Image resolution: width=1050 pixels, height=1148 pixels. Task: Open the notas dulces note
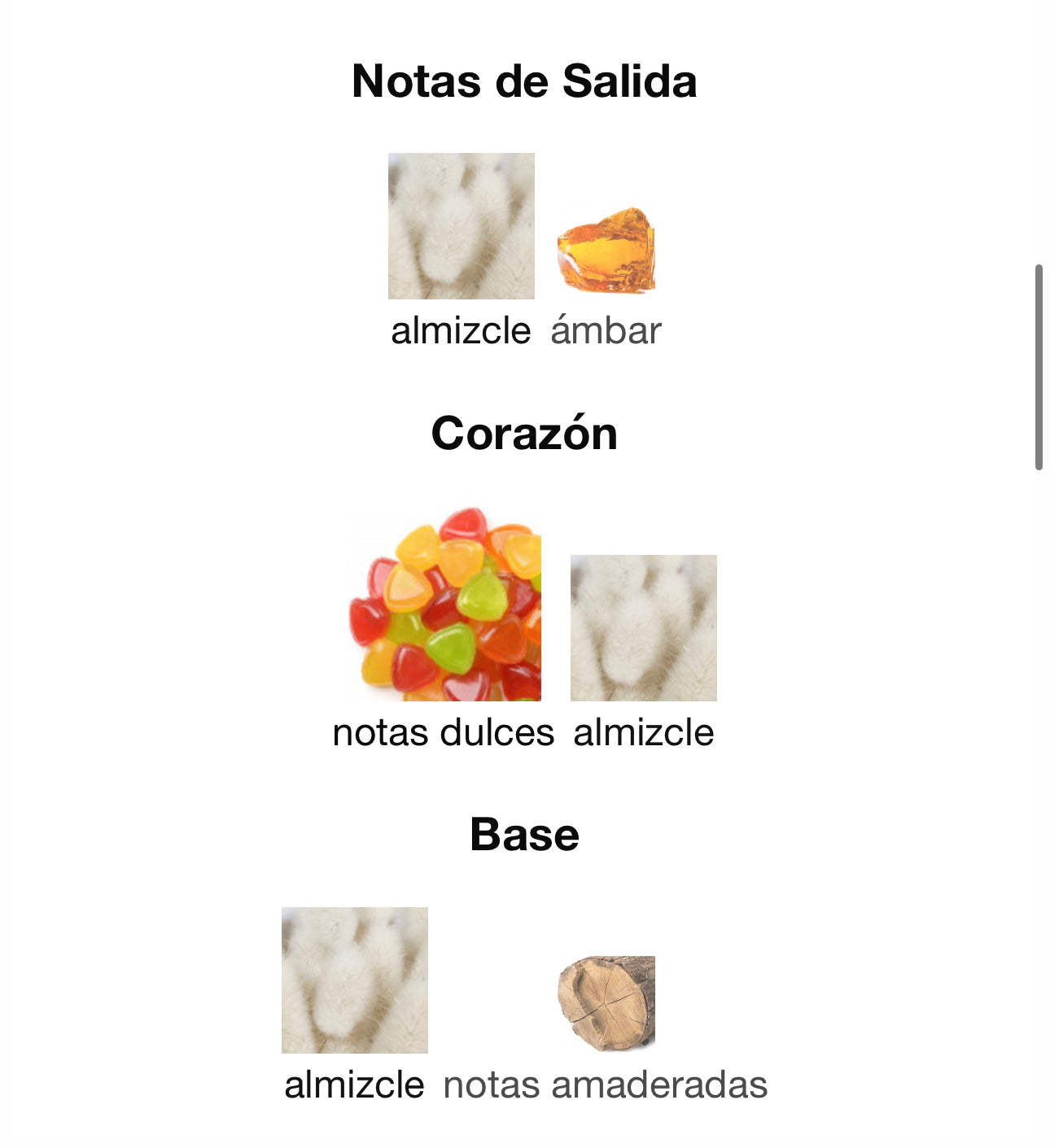point(444,605)
